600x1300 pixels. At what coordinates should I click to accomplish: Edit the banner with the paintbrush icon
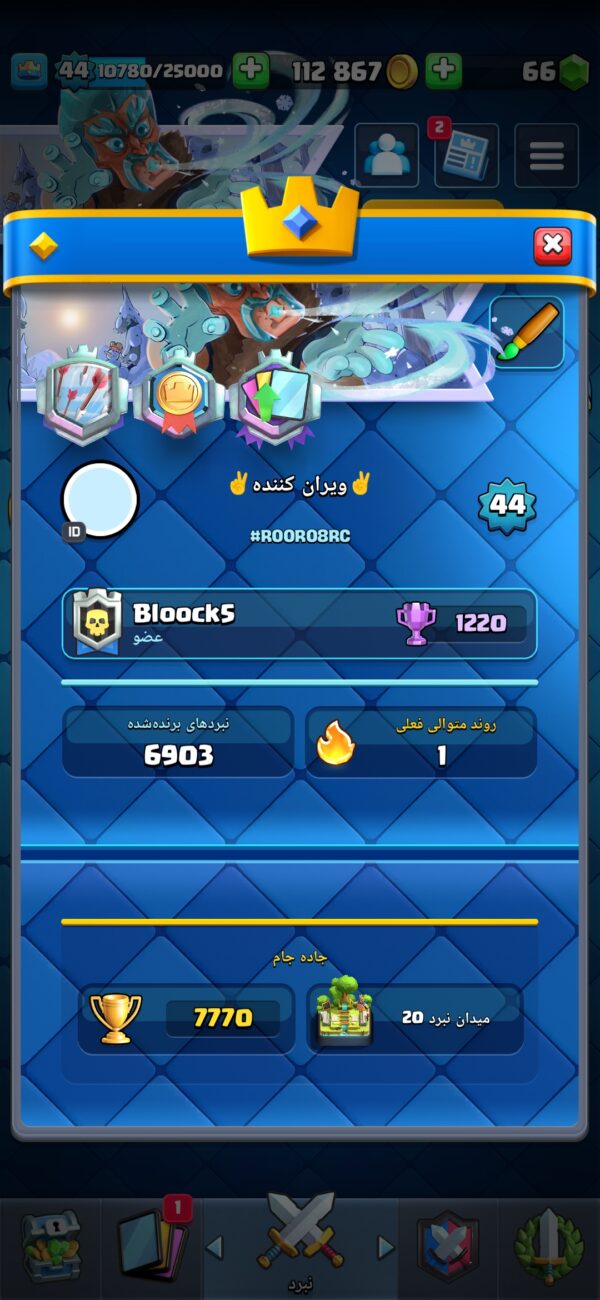coord(526,333)
